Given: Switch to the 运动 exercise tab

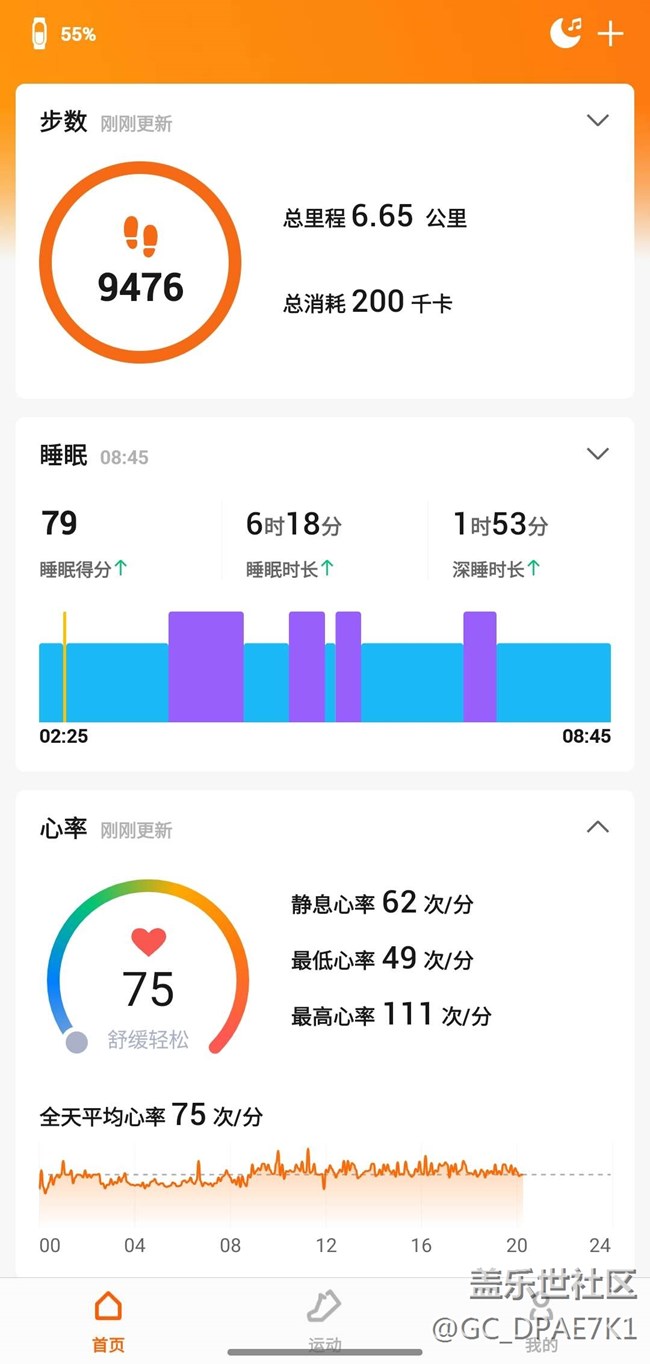Looking at the screenshot, I should 324,1321.
